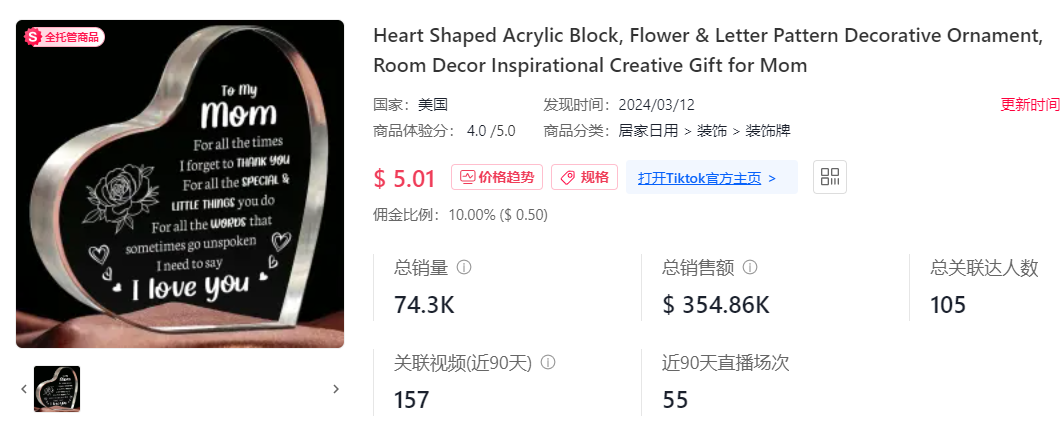This screenshot has width=1060, height=435.
Task: Go to previous product image arrow
Action: (x=24, y=389)
